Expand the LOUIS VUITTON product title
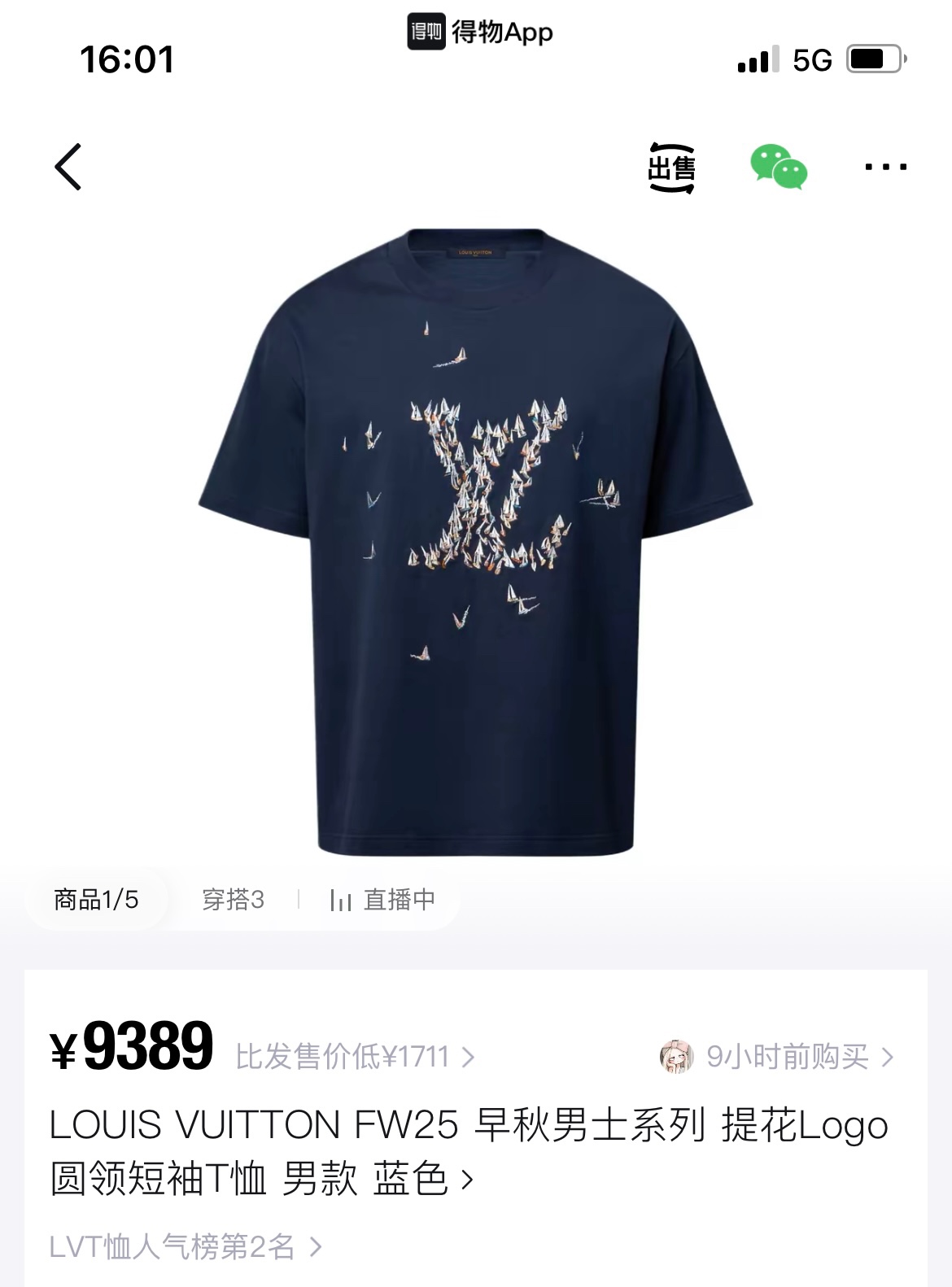952x1287 pixels. click(468, 1151)
